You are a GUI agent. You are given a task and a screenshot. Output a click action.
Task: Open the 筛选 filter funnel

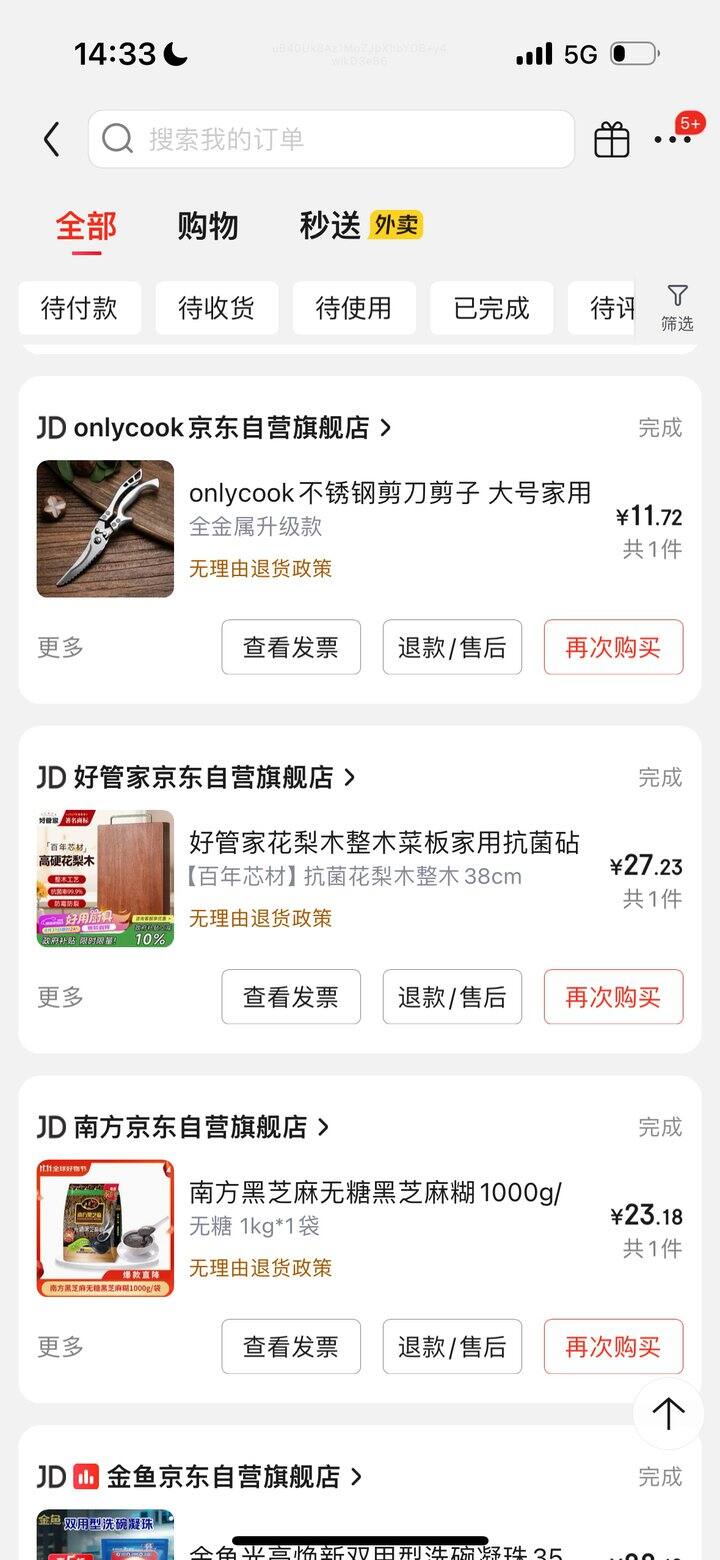point(677,306)
